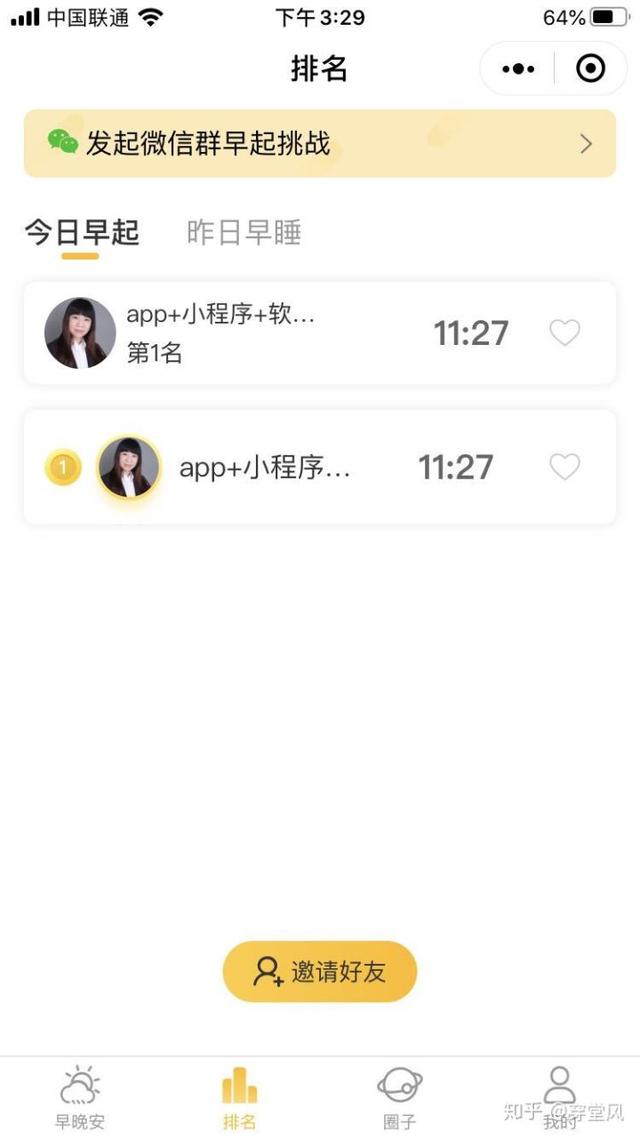Switch to the 昨日早睡 tab
This screenshot has width=640, height=1139.
(x=244, y=233)
